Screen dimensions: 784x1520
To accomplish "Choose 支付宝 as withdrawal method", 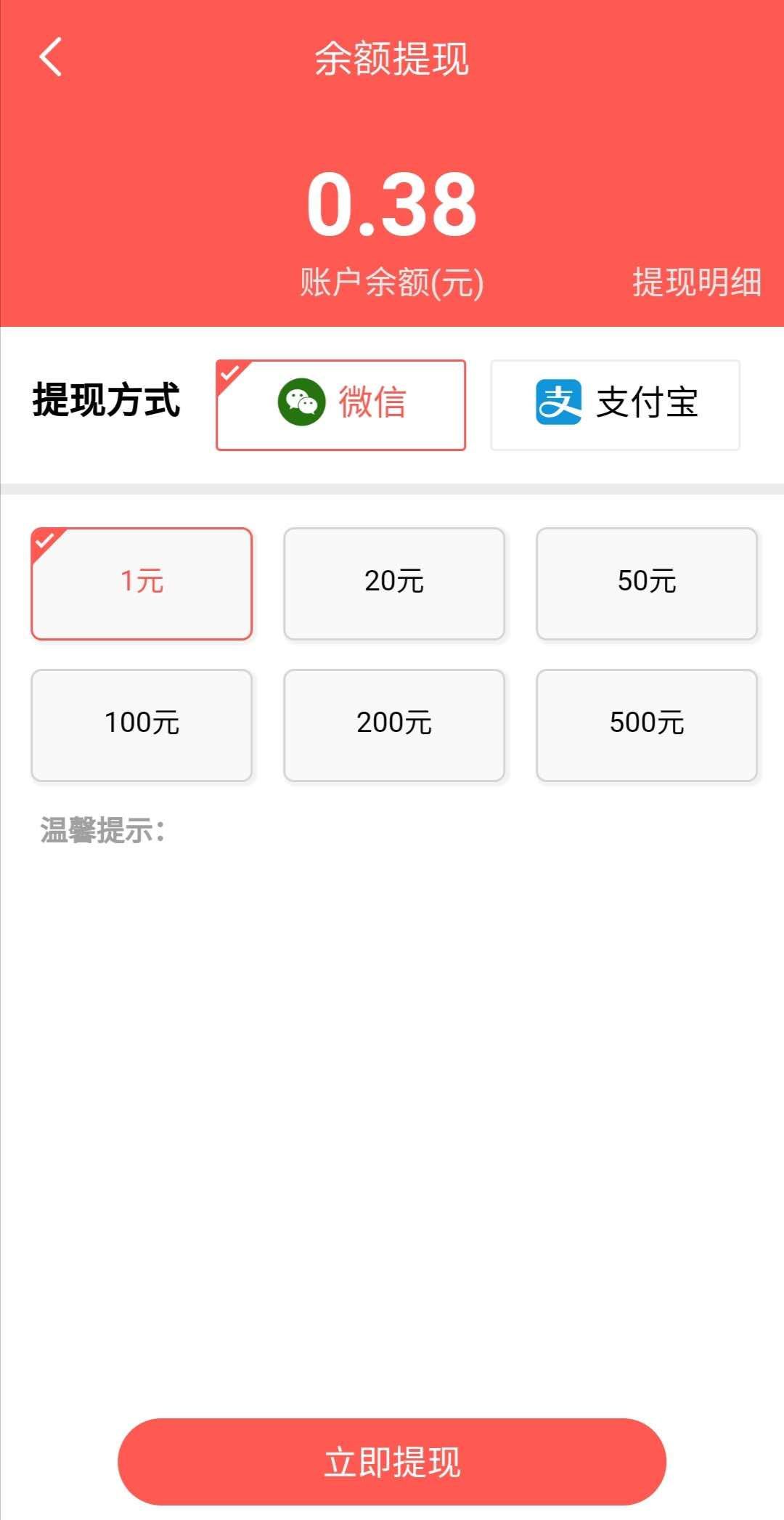I will (x=615, y=405).
